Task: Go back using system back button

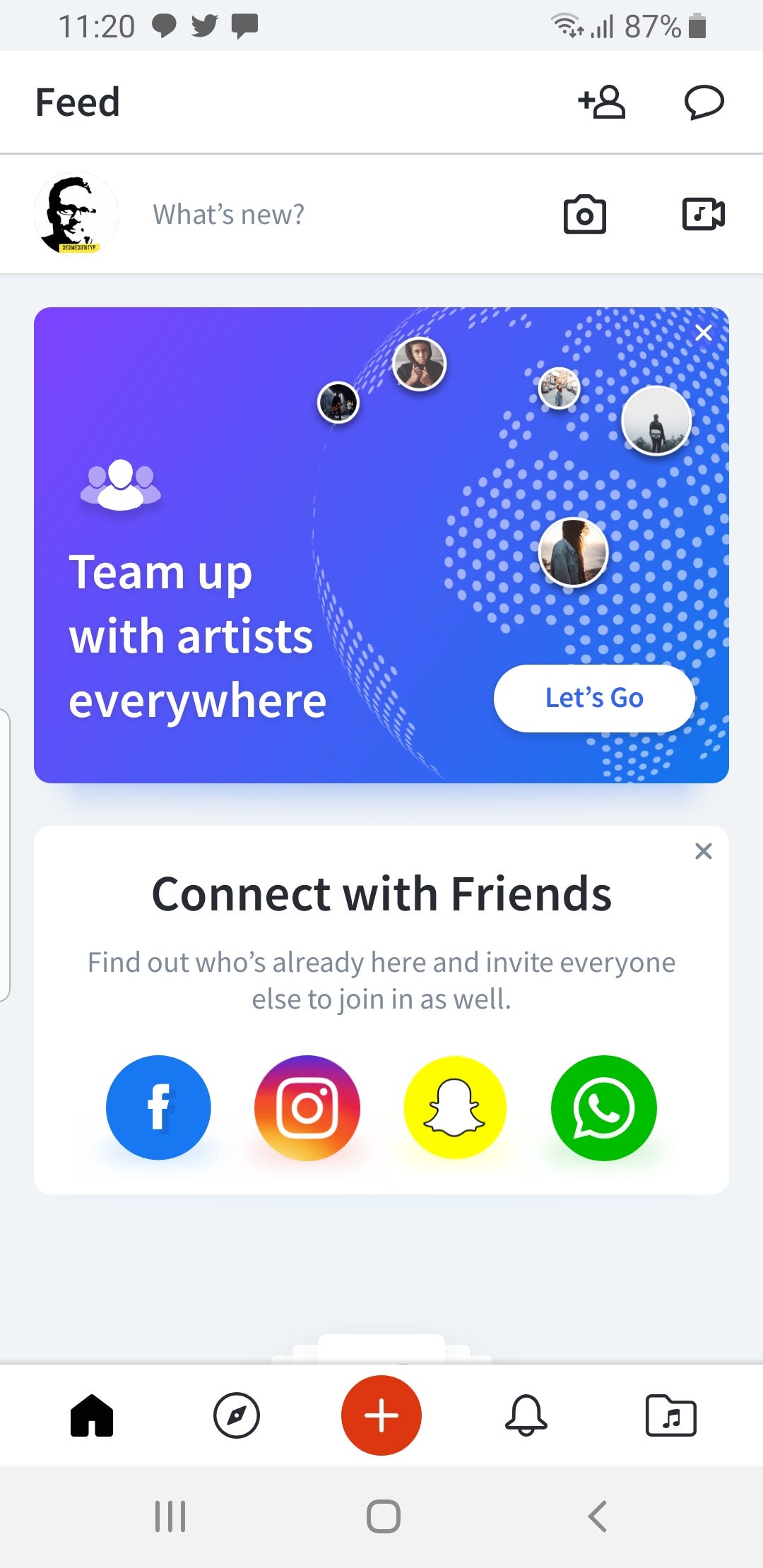Action: point(598,1516)
